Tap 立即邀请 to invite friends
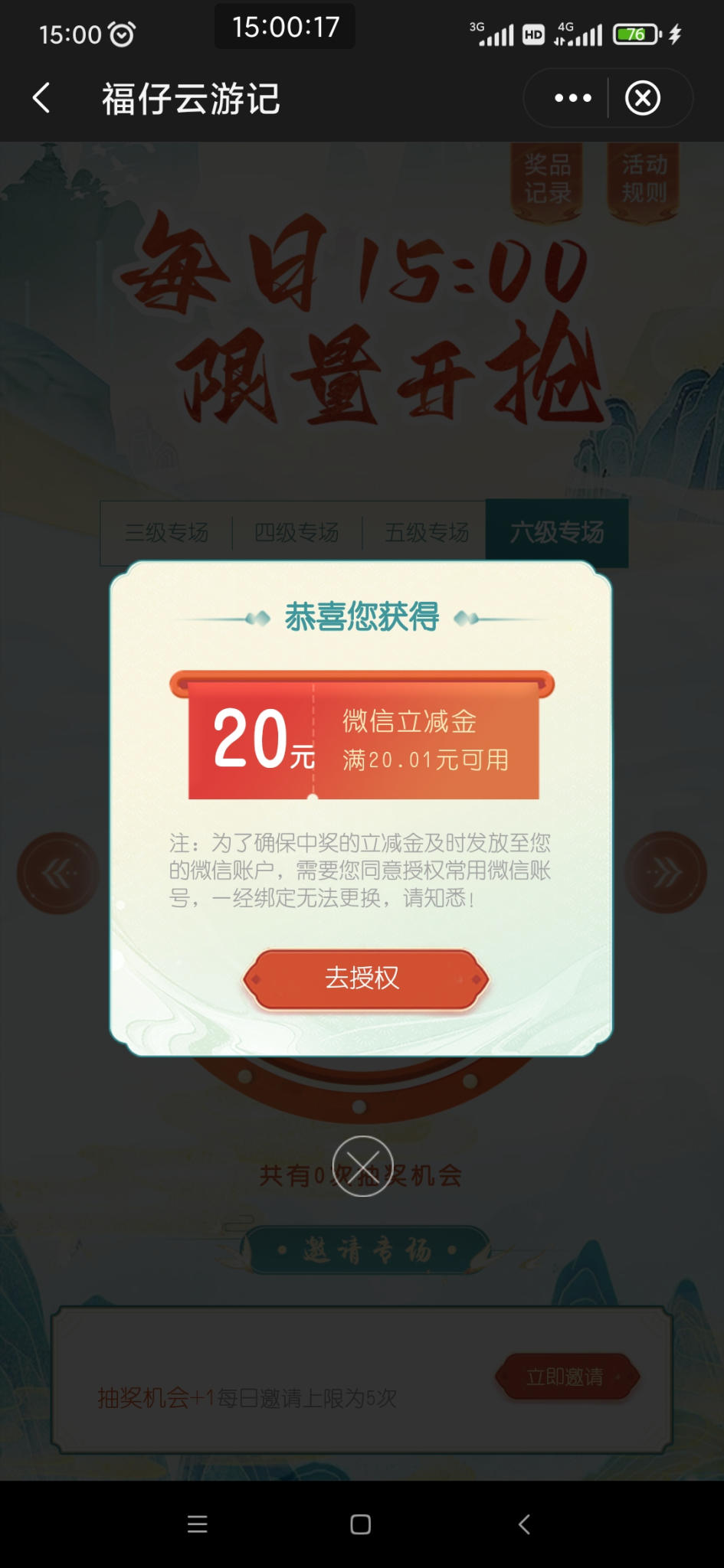Viewport: 724px width, 1568px height. (x=565, y=1377)
